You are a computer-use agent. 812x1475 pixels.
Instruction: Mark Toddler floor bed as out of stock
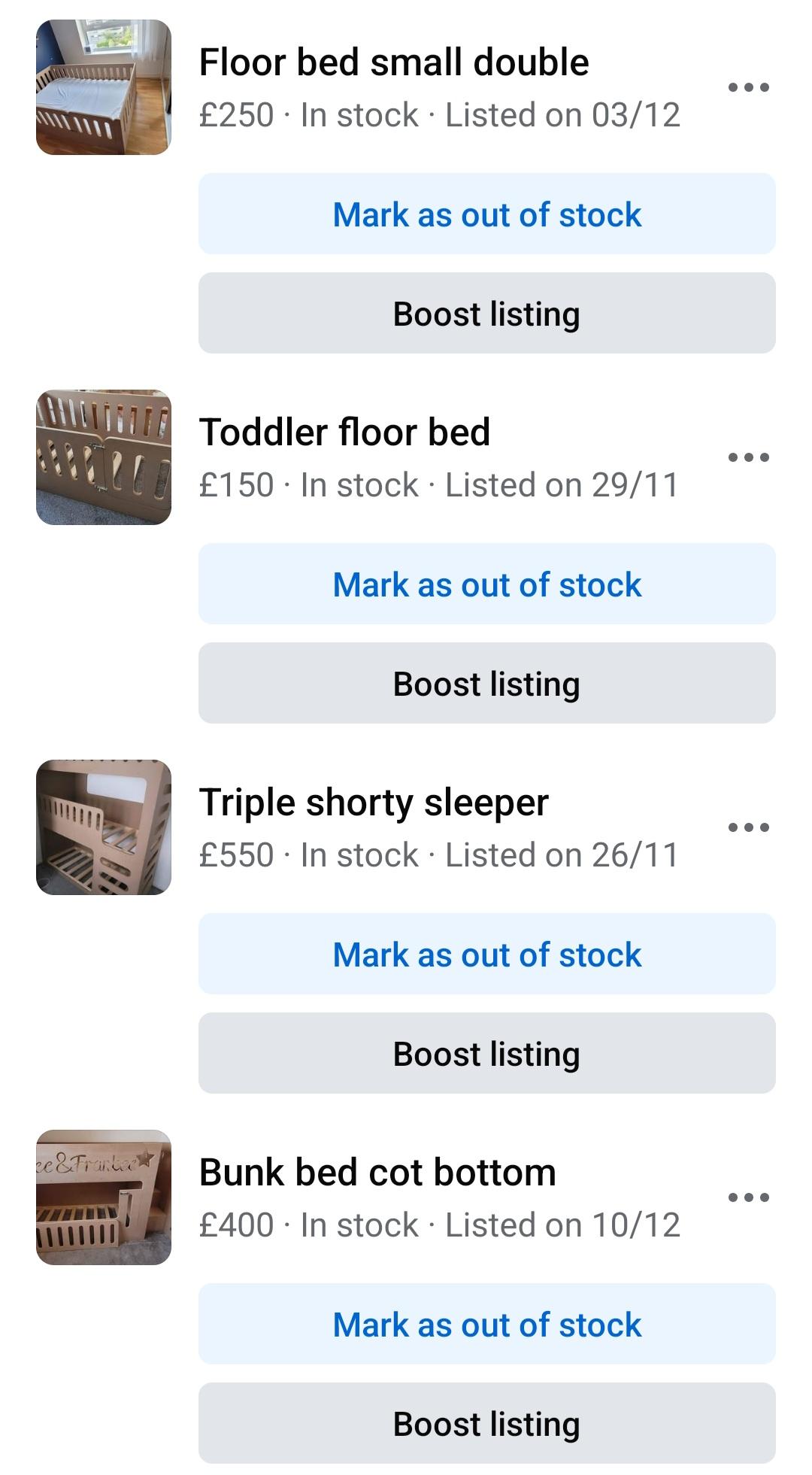pos(487,584)
